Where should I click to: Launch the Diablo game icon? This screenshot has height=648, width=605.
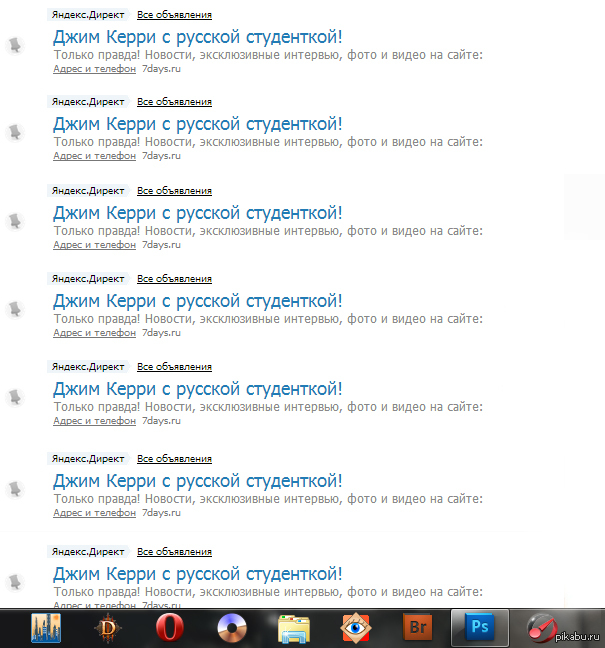(x=107, y=629)
